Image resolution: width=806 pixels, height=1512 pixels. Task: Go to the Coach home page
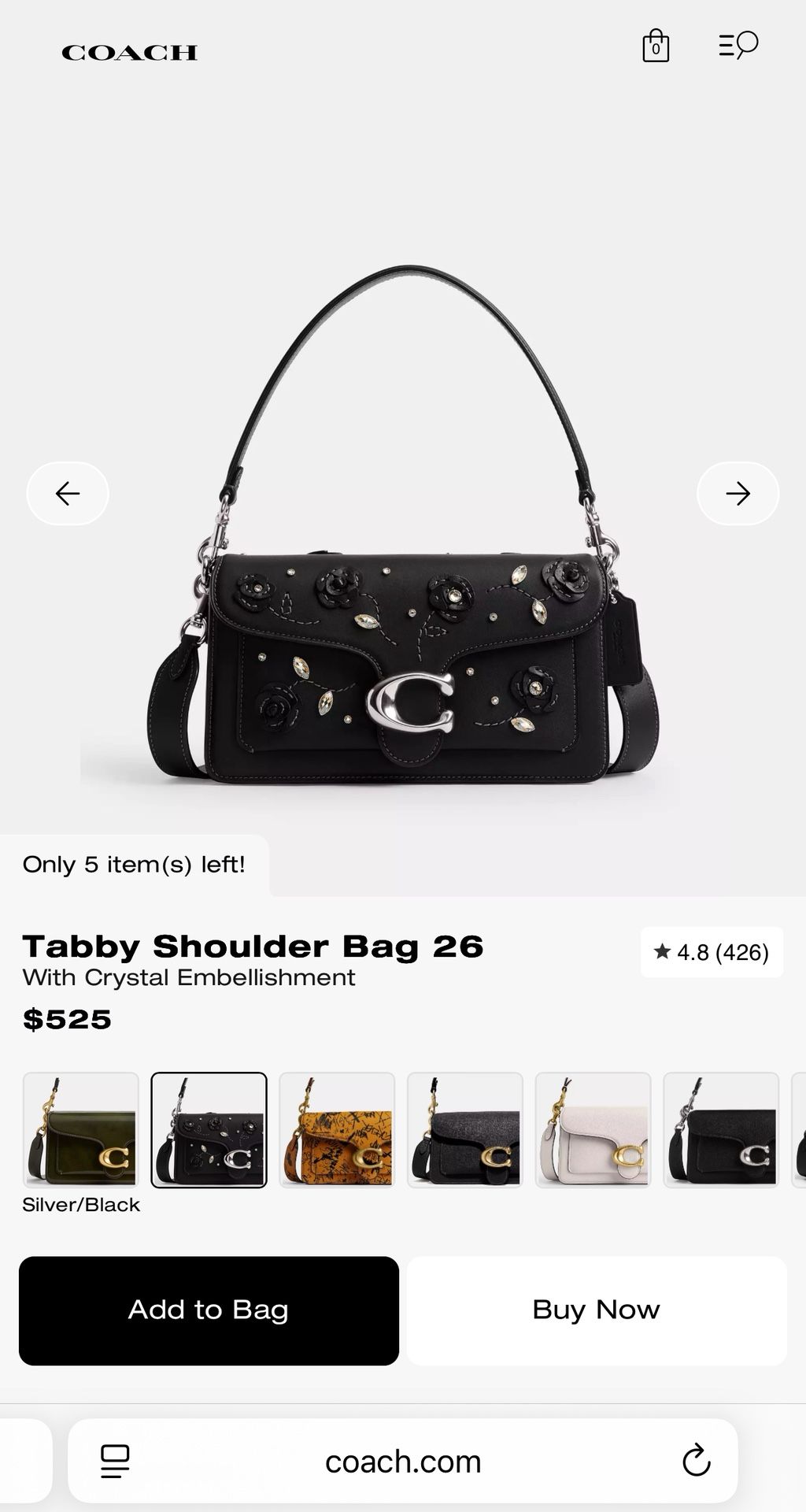[x=130, y=53]
